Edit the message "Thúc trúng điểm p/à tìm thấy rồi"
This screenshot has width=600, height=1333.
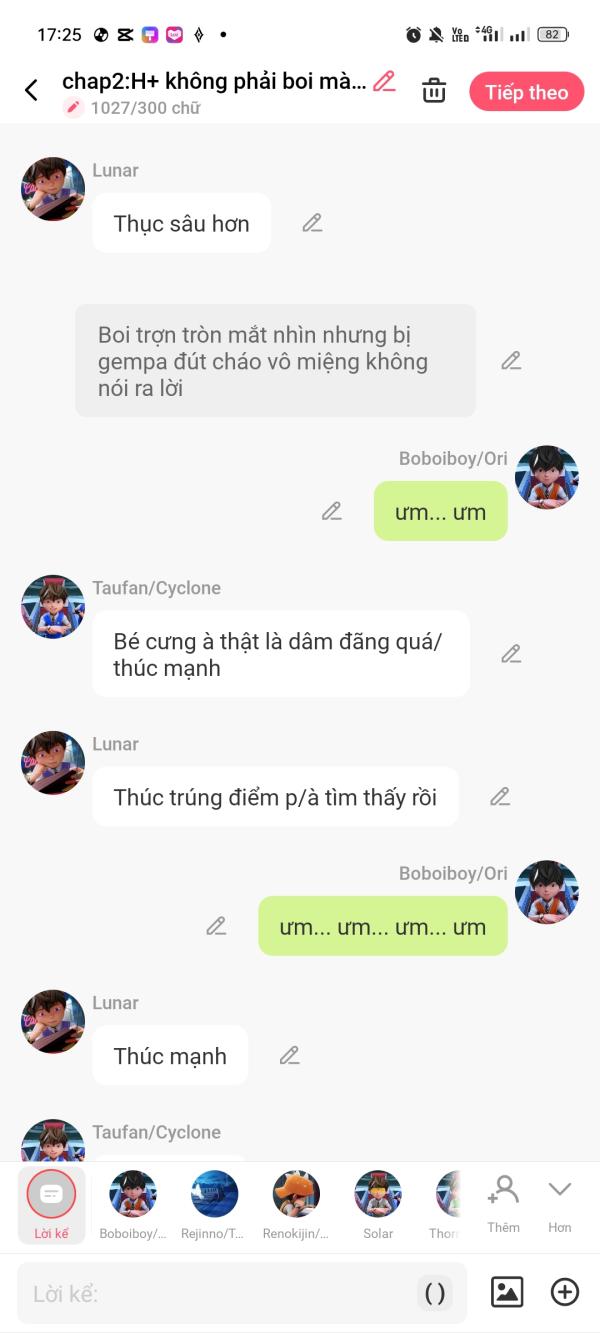[500, 797]
